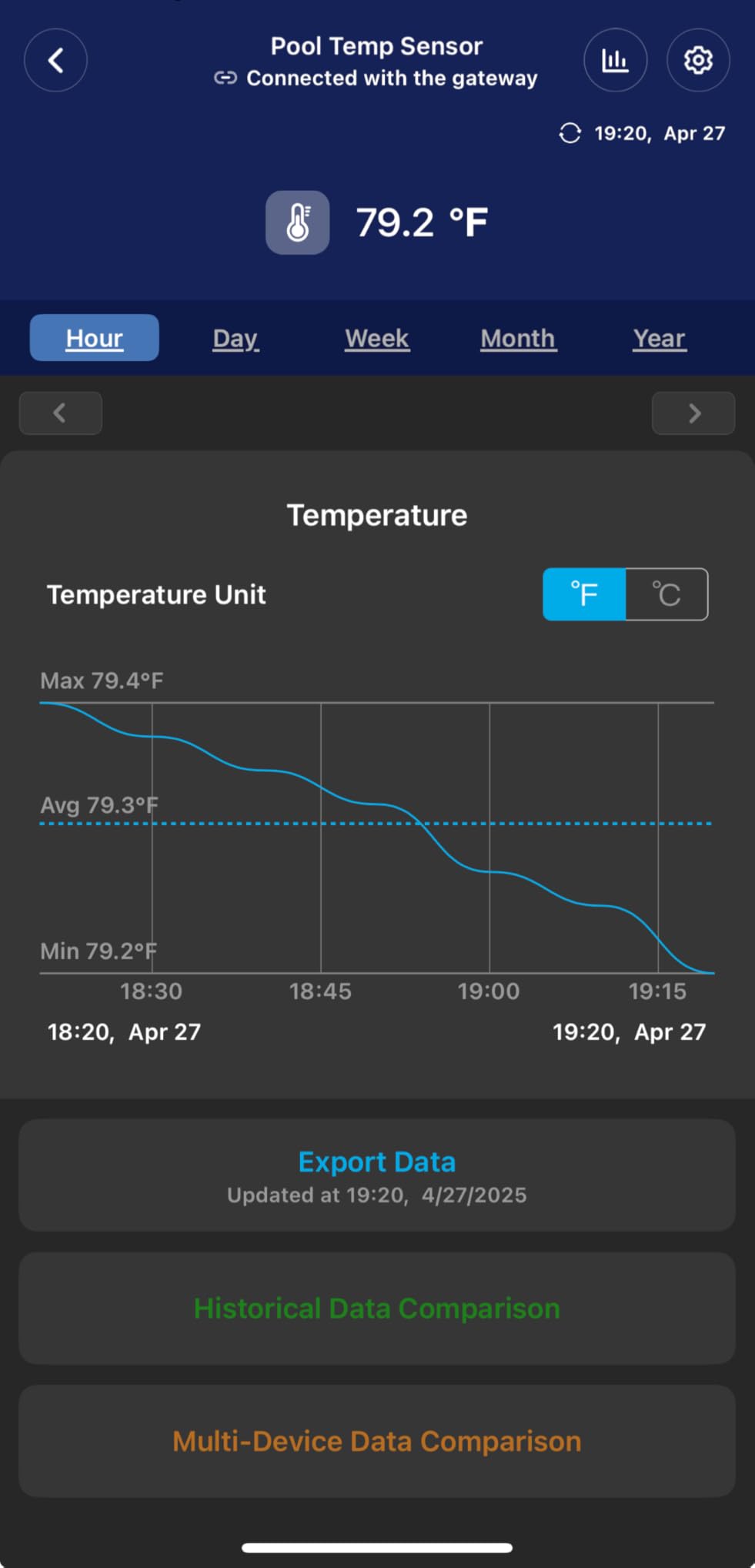Switch temperature unit to Celsius
The width and height of the screenshot is (755, 1568).
pyautogui.click(x=667, y=593)
